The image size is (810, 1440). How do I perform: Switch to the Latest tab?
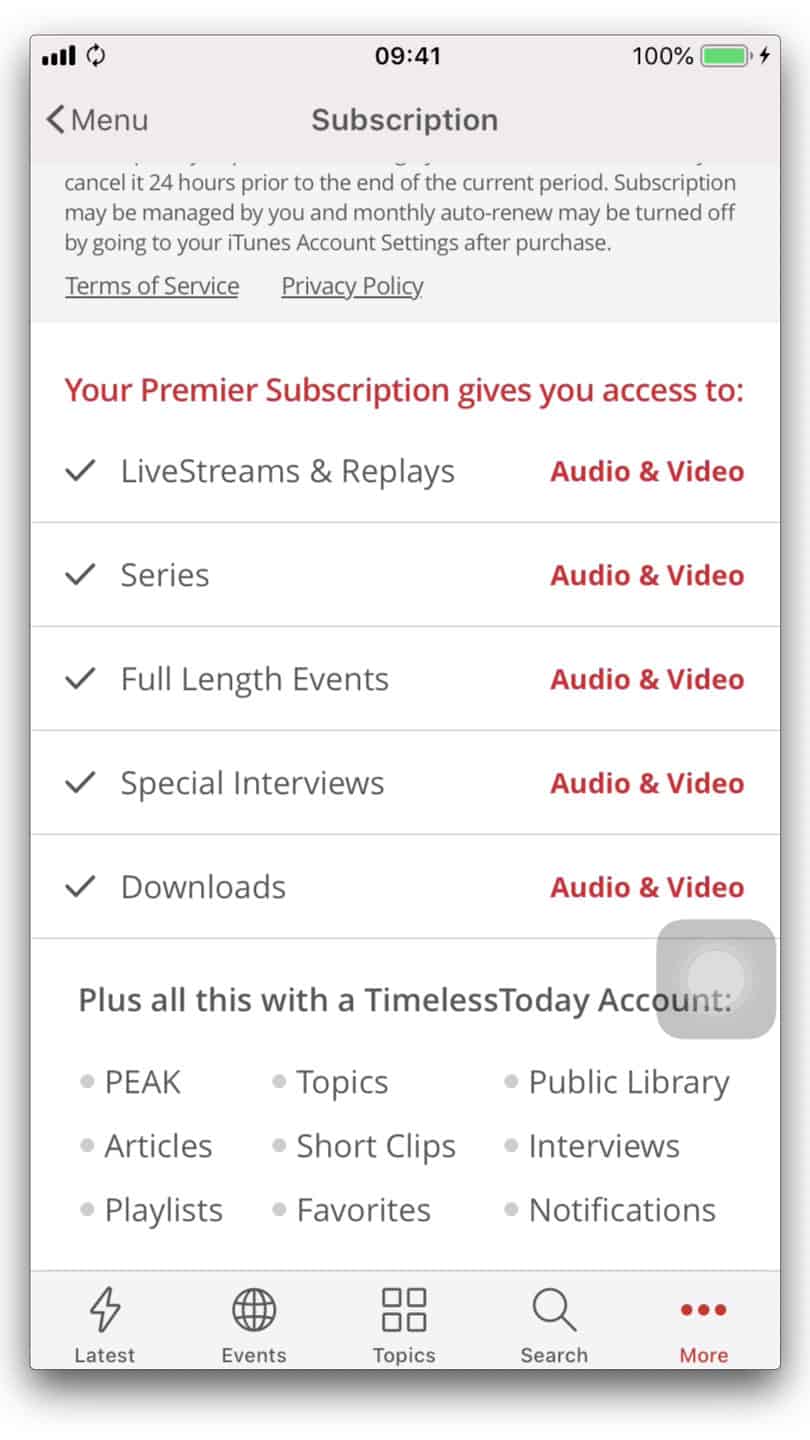(x=105, y=1325)
